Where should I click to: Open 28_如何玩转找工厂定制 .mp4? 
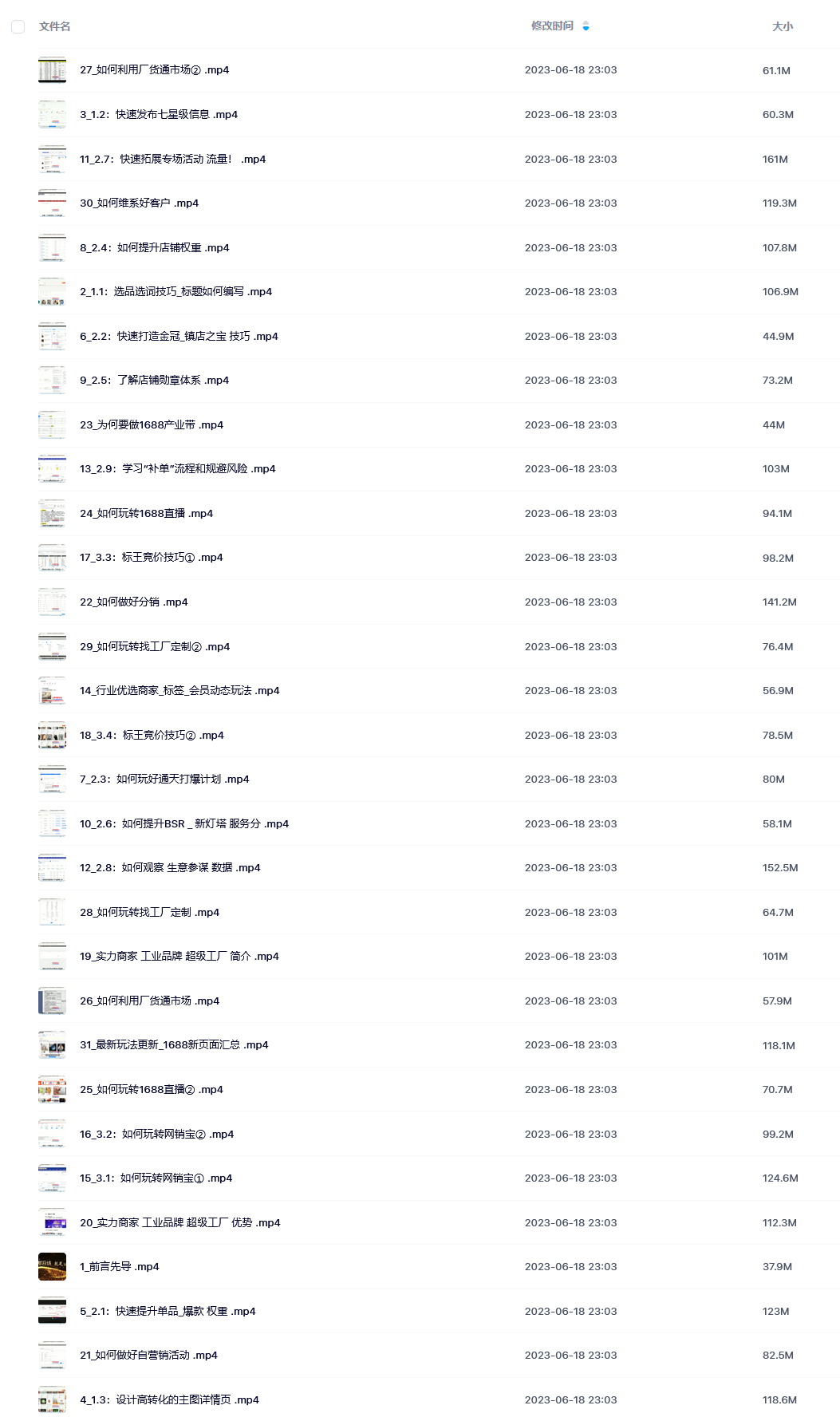149,913
